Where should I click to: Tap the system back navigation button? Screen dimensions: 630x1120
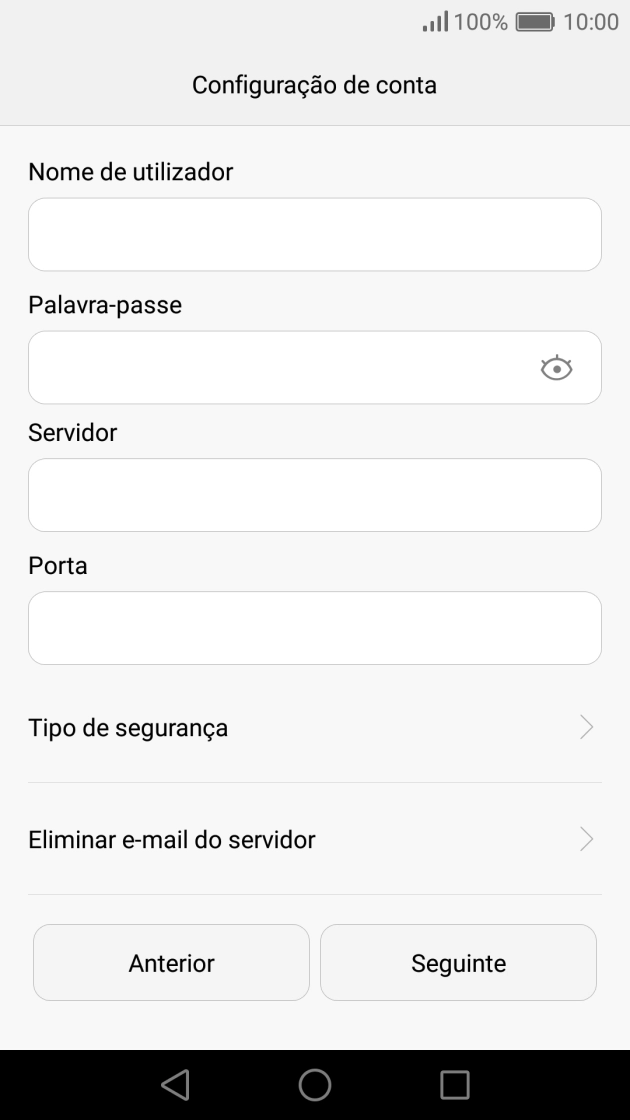pyautogui.click(x=175, y=1084)
